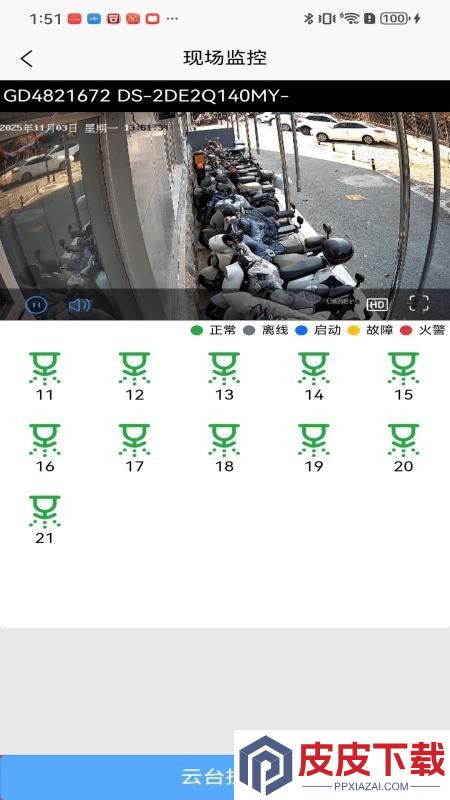Open sprinkler device 17
Image resolution: width=450 pixels, height=800 pixels.
[x=135, y=447]
